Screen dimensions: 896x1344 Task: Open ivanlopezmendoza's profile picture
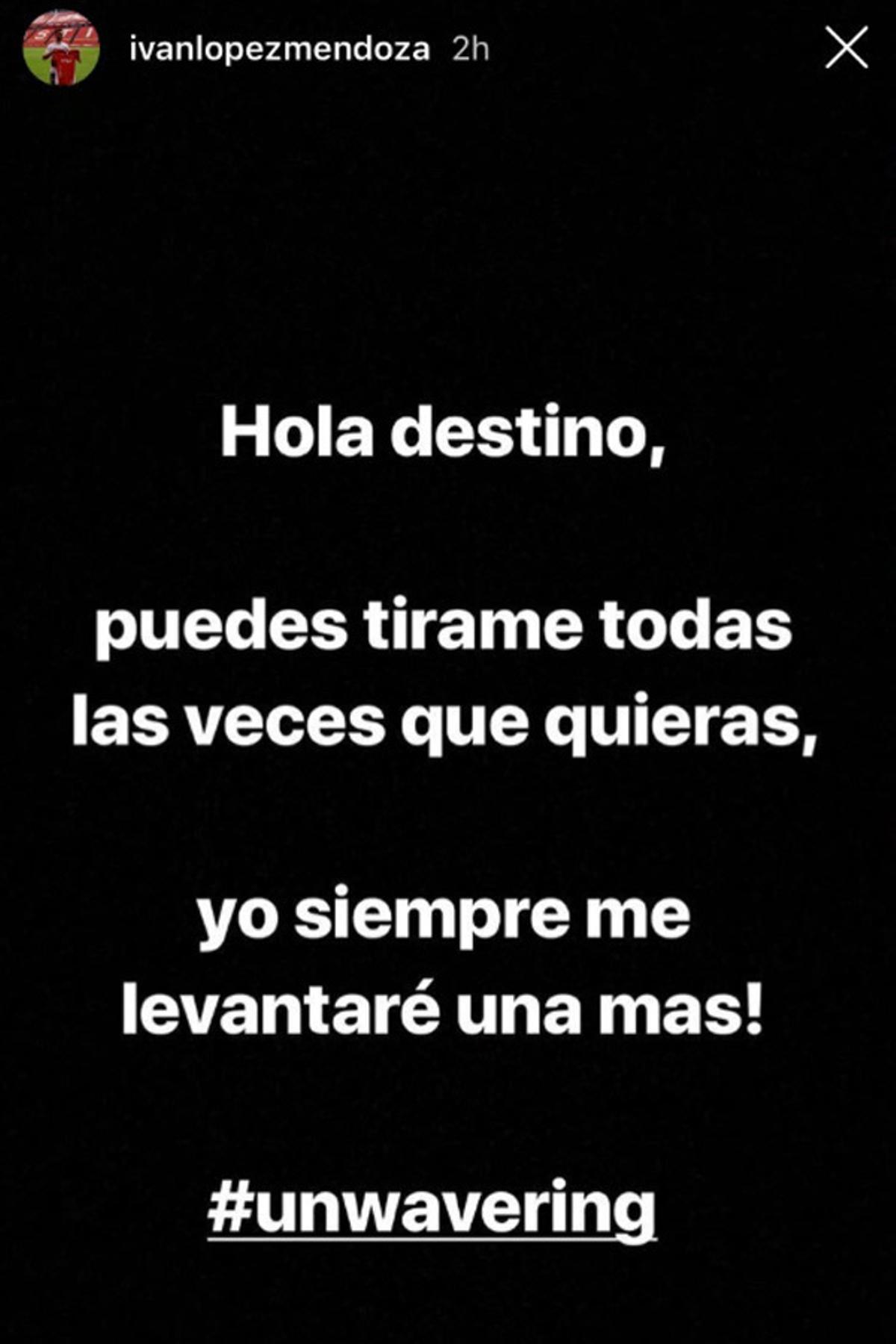coord(60,48)
